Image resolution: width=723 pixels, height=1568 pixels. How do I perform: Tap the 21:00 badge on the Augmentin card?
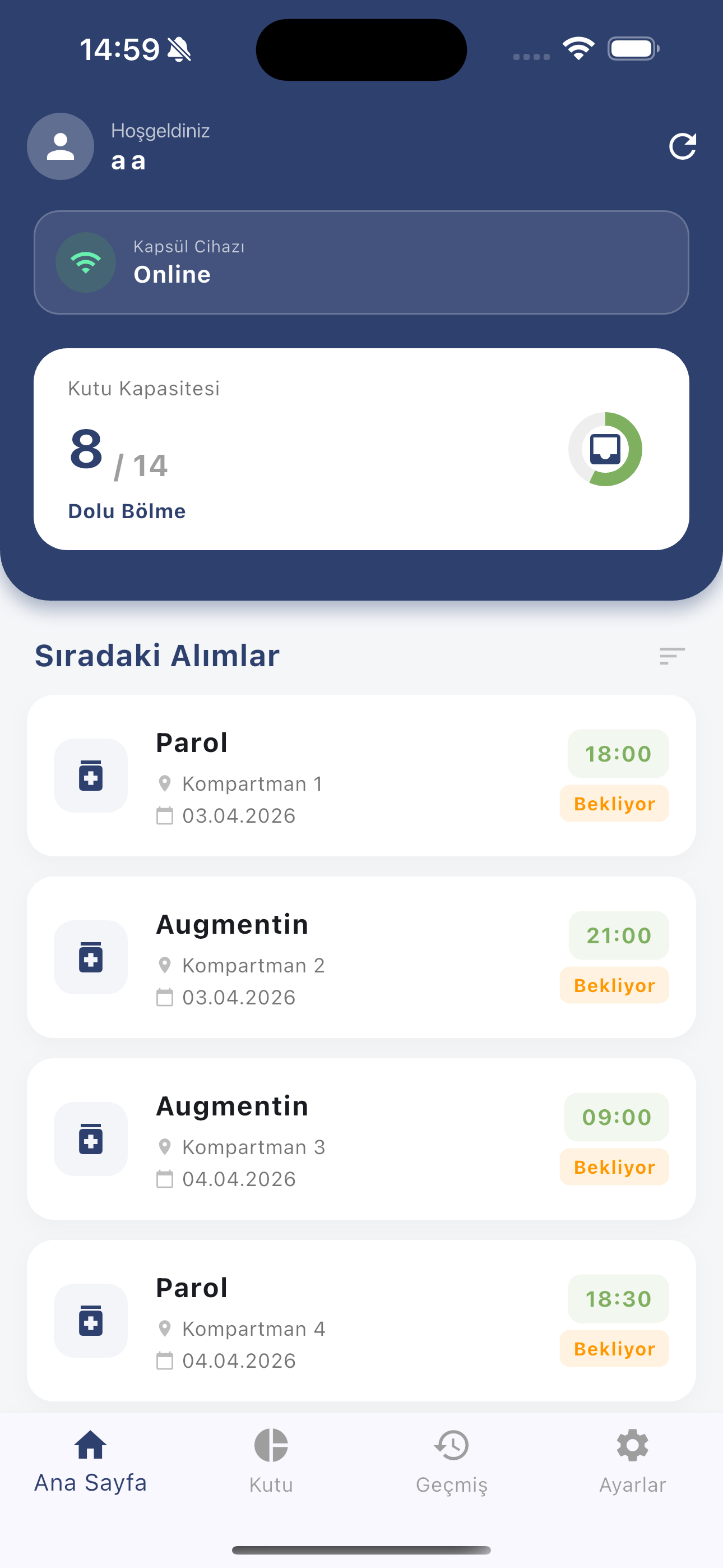tap(618, 935)
